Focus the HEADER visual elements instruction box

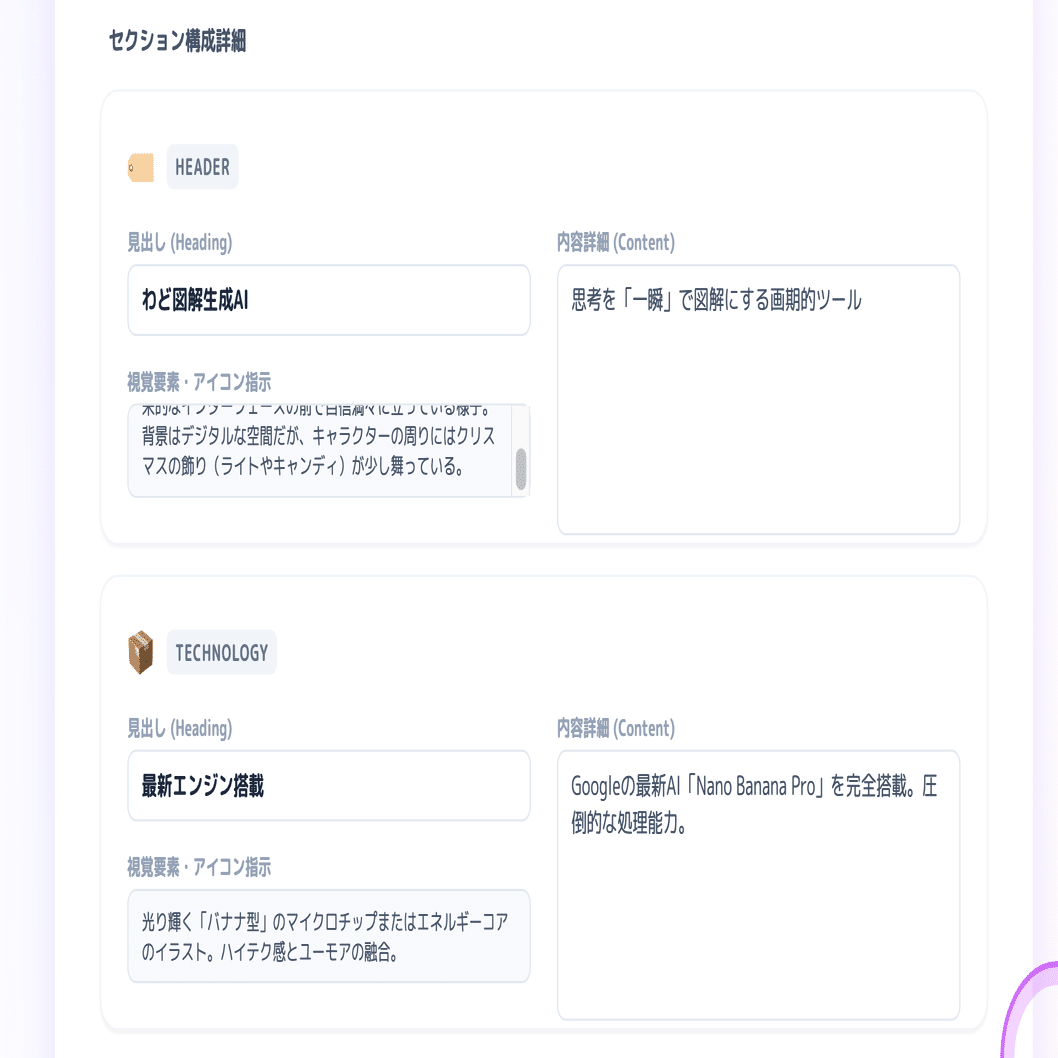[x=320, y=451]
